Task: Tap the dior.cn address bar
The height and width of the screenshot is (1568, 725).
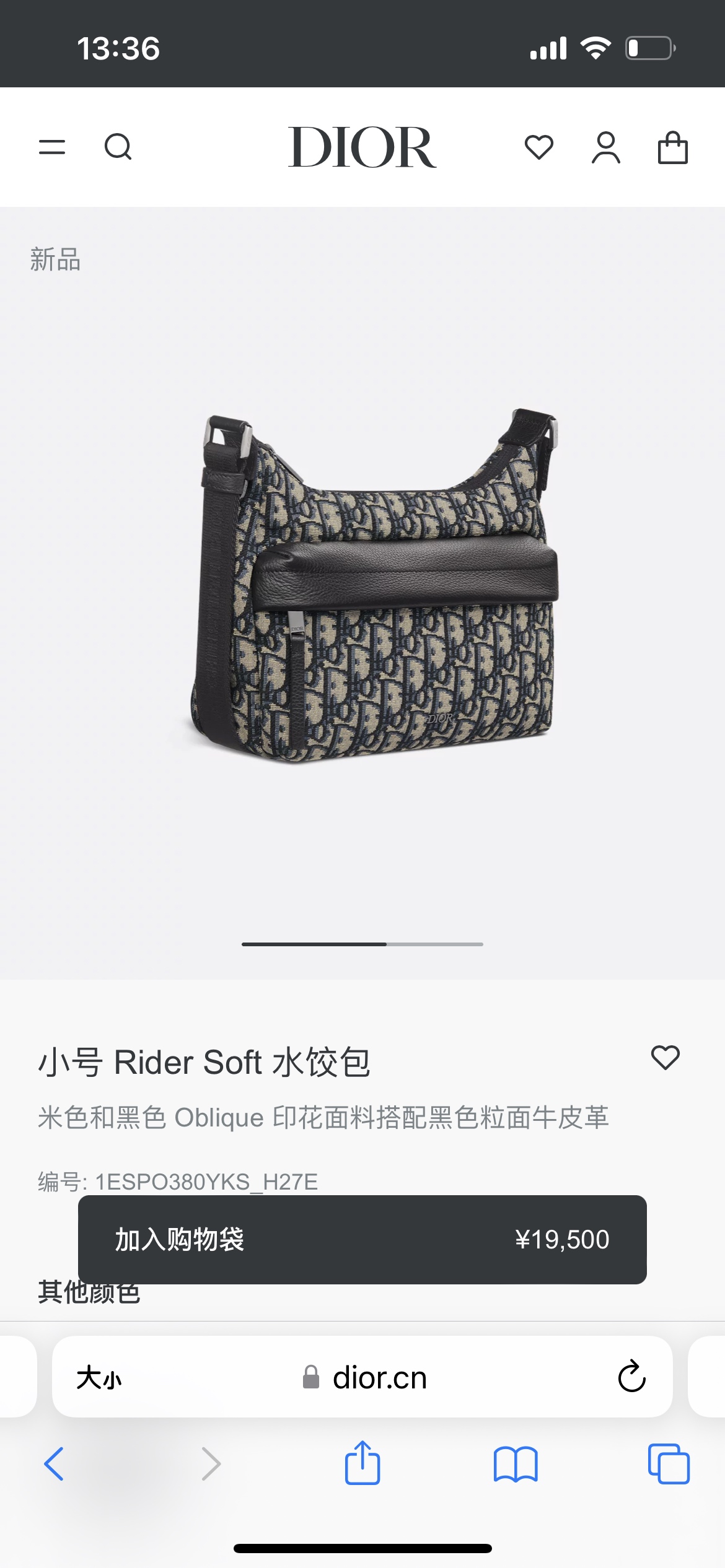Action: tap(379, 1378)
